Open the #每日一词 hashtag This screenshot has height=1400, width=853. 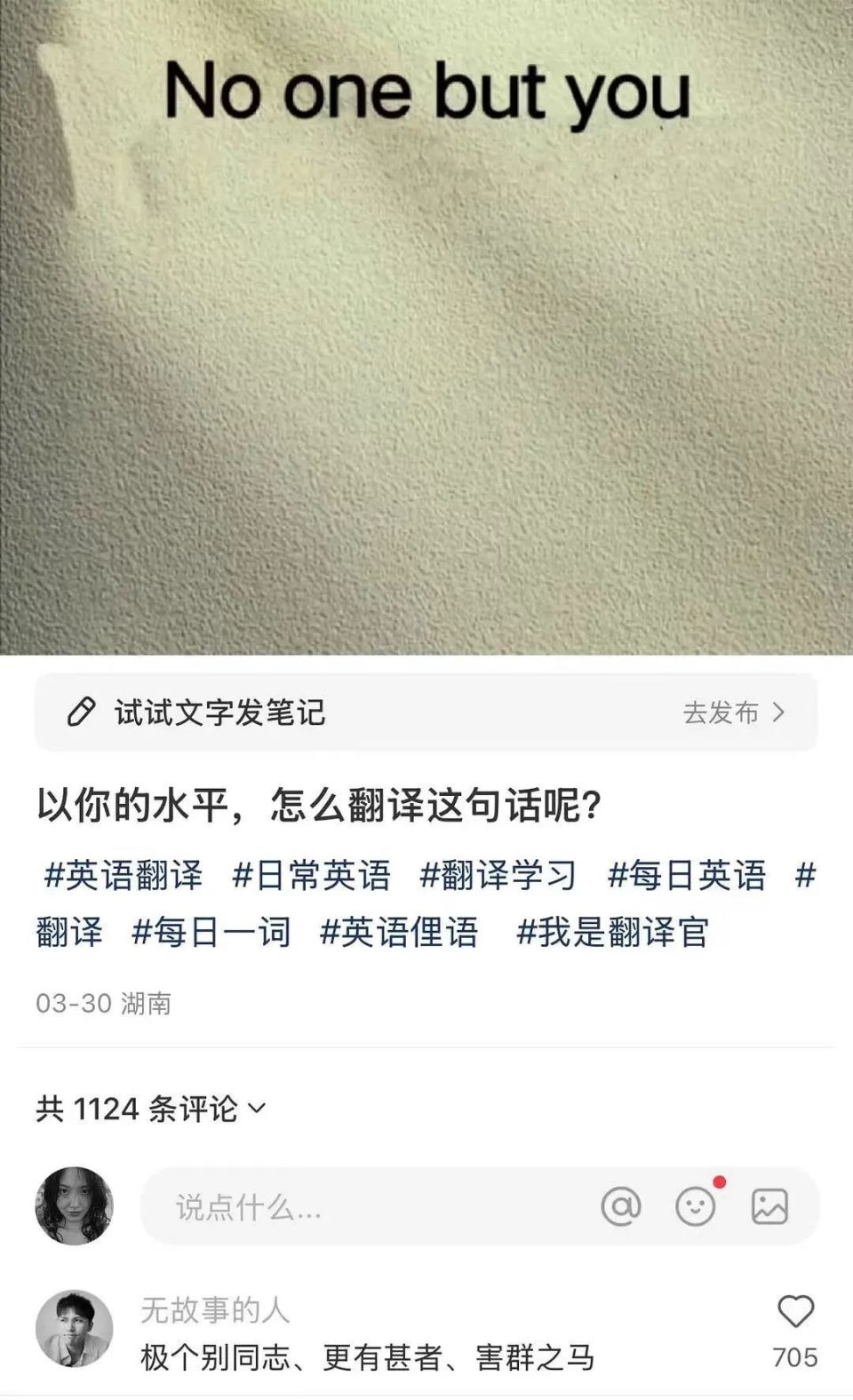pos(211,933)
